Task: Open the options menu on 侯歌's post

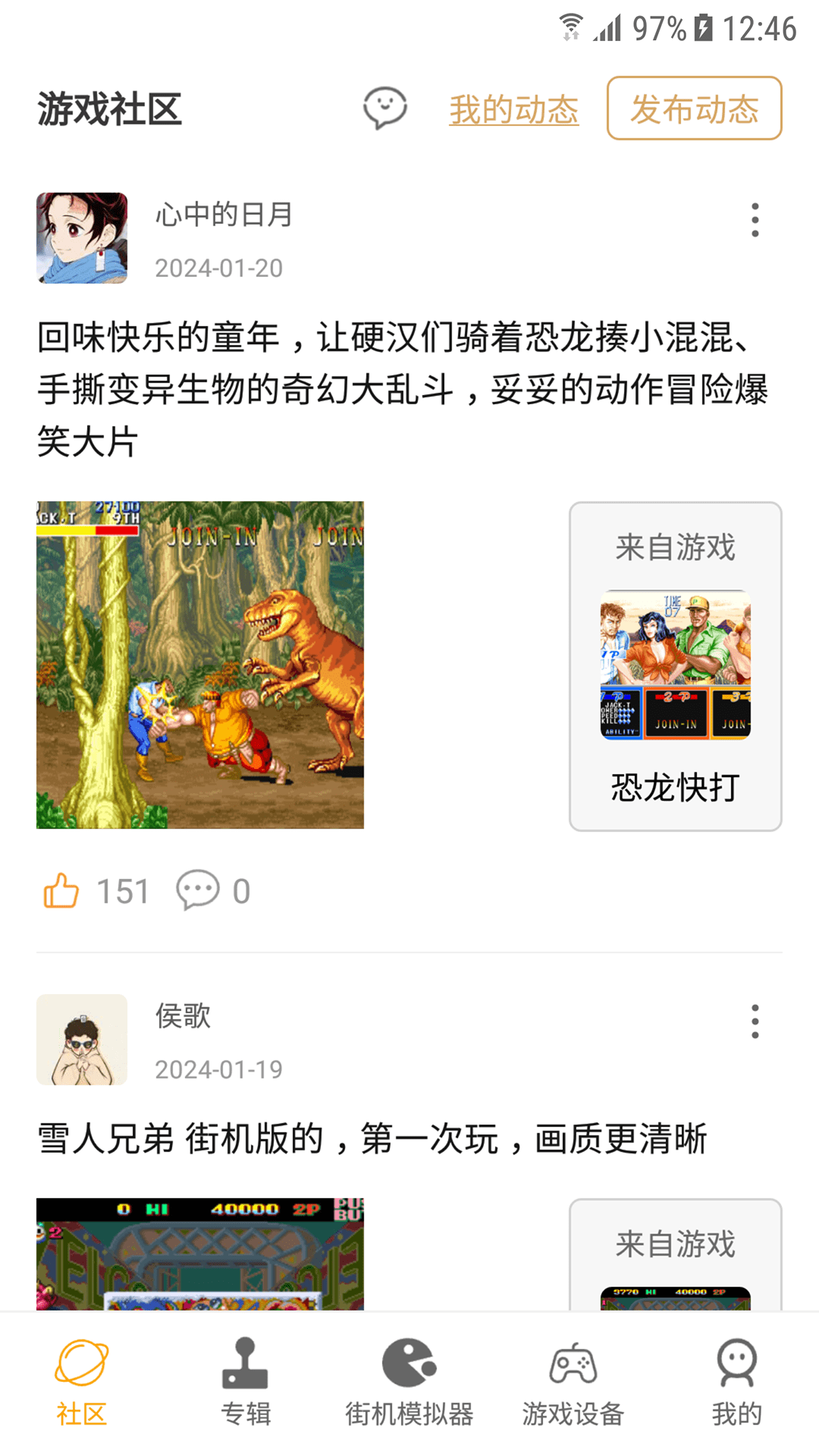Action: coord(754,1021)
